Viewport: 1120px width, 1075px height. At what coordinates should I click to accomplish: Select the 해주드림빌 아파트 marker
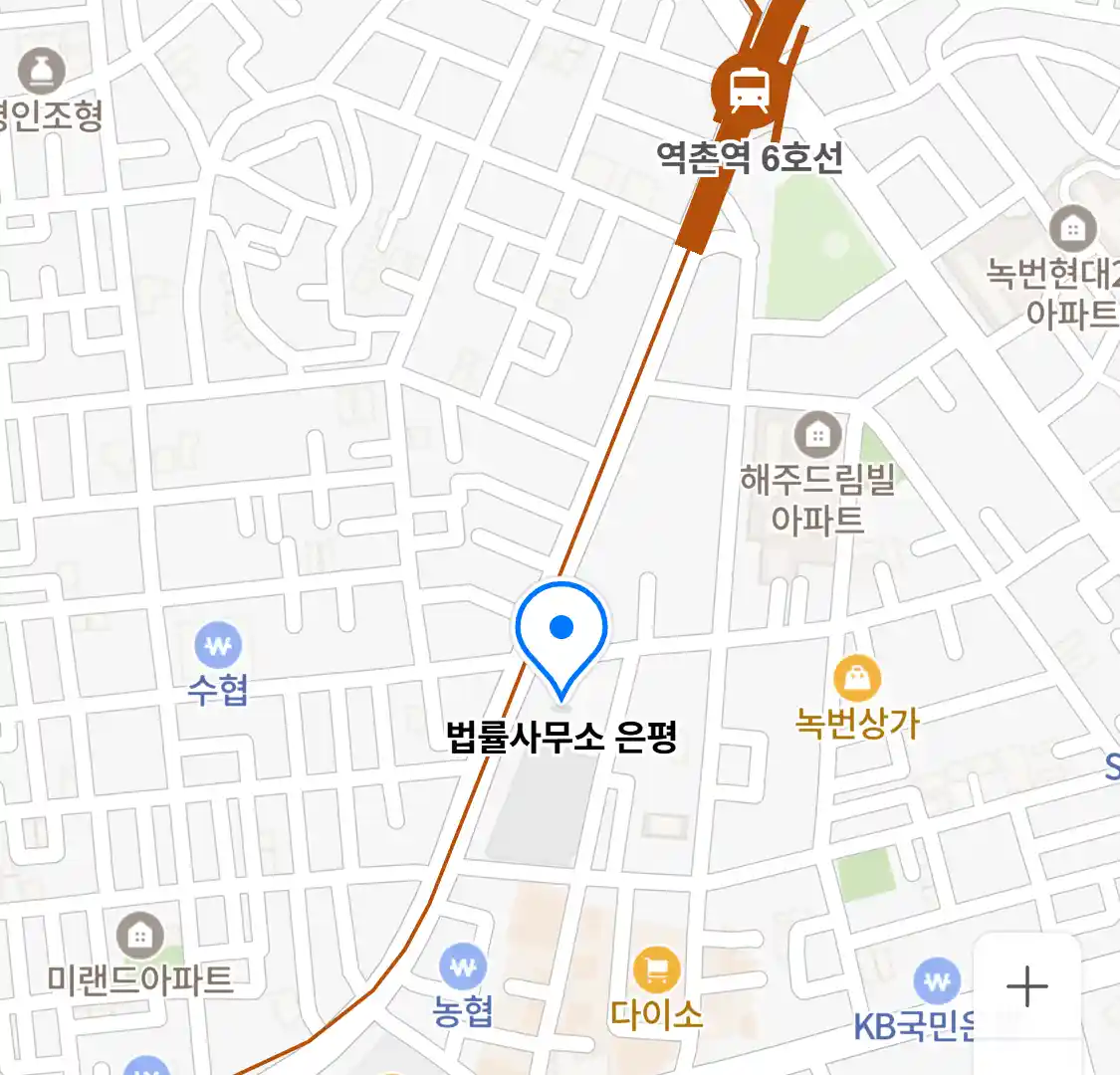click(817, 435)
